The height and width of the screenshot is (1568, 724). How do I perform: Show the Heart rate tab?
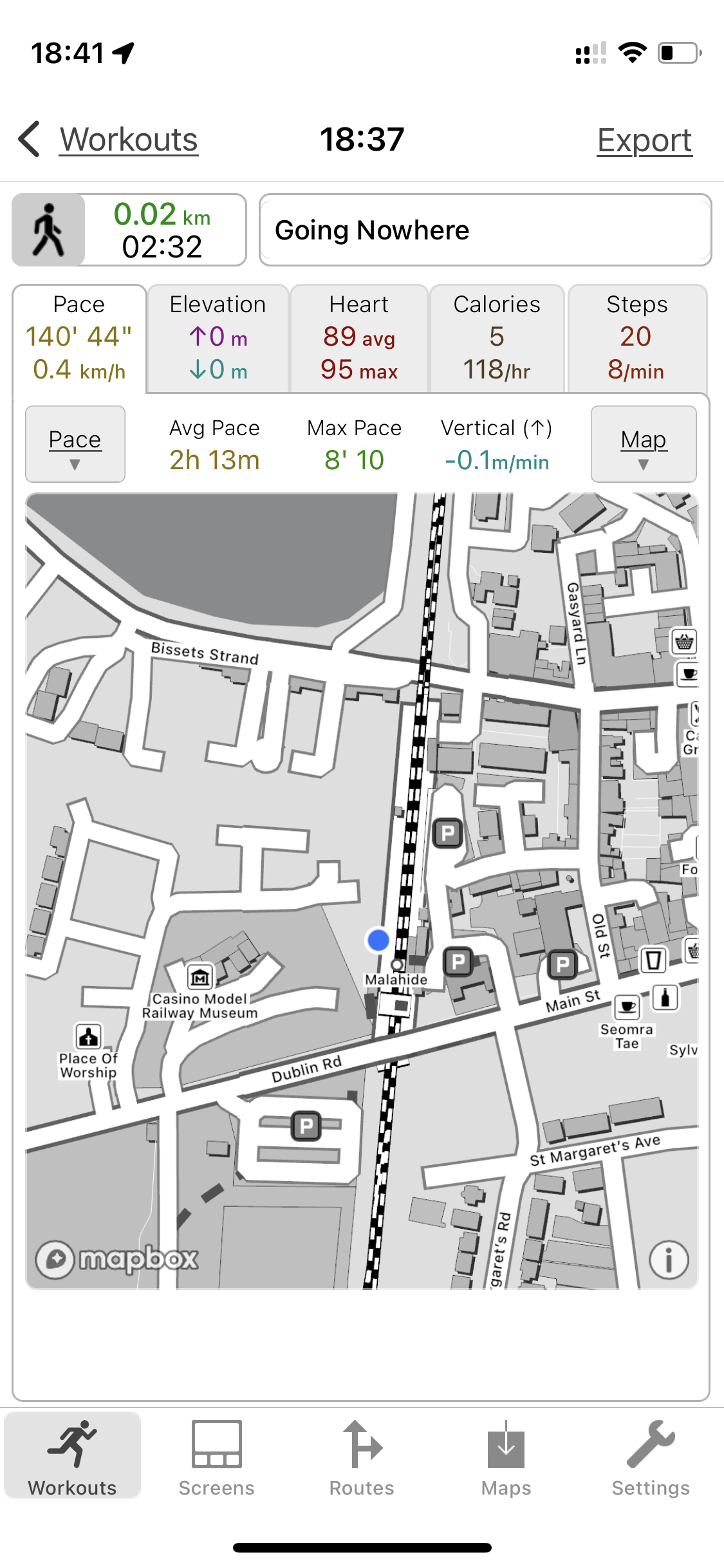click(359, 338)
